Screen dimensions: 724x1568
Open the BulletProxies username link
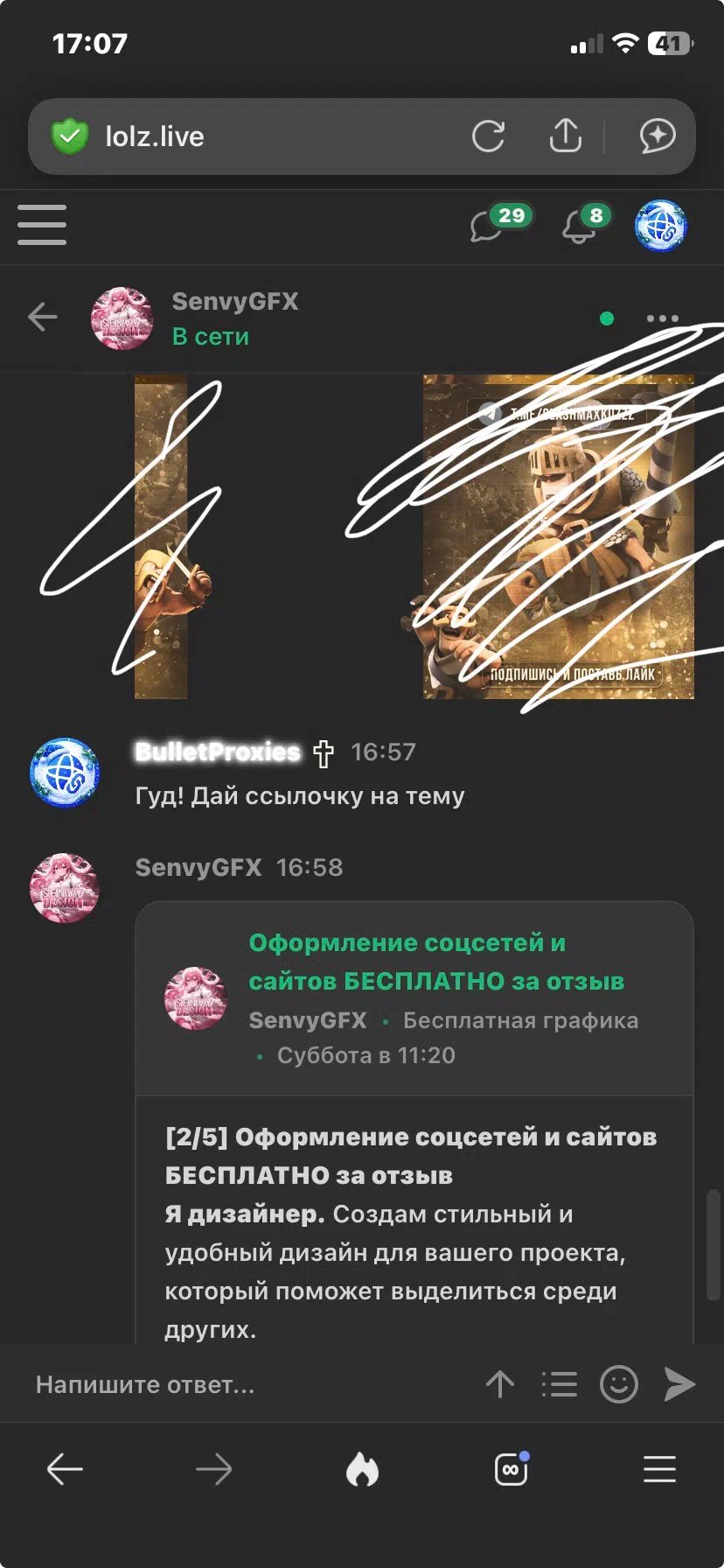[218, 752]
